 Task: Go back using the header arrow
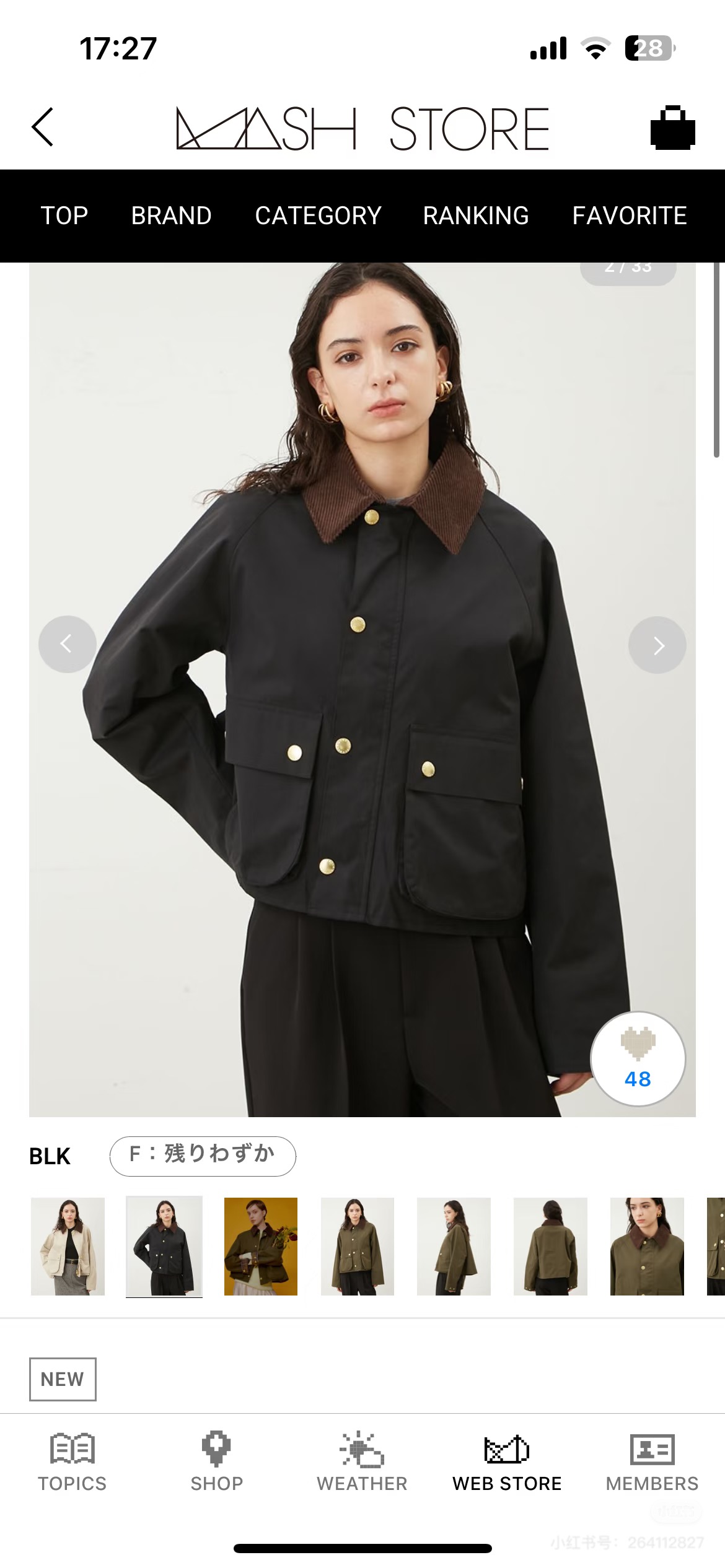click(43, 127)
